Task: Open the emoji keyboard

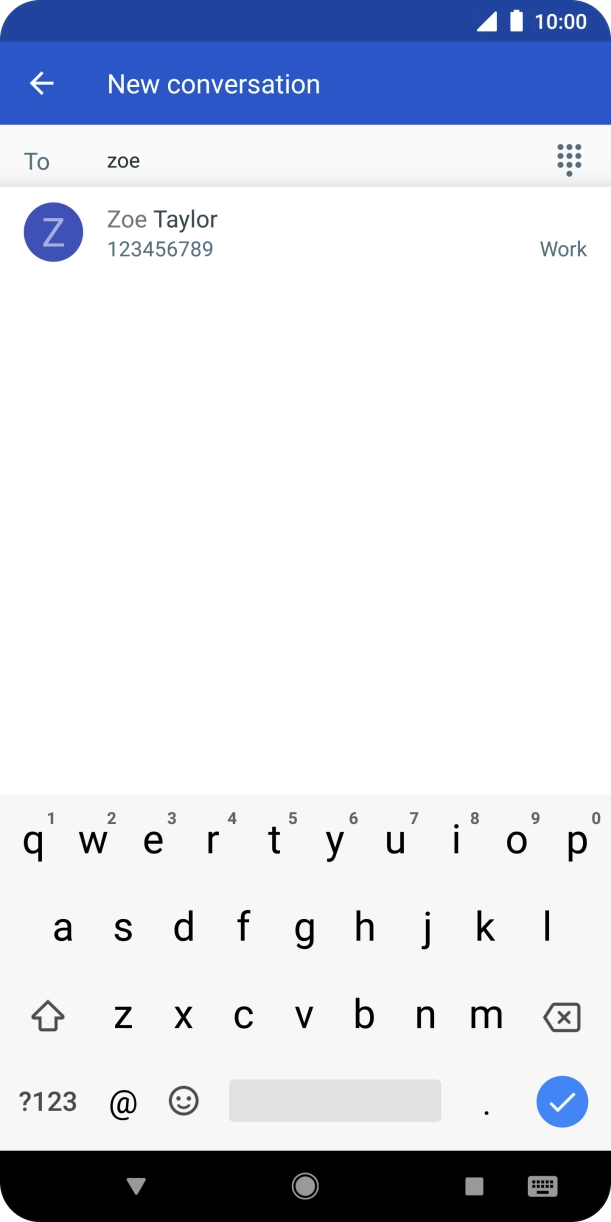Action: tap(183, 1102)
